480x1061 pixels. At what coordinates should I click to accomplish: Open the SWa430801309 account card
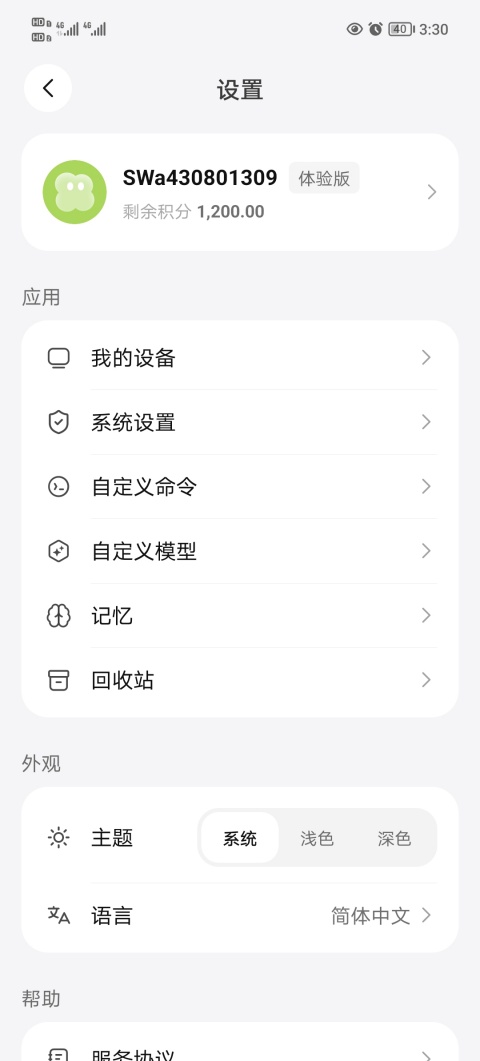pyautogui.click(x=240, y=192)
